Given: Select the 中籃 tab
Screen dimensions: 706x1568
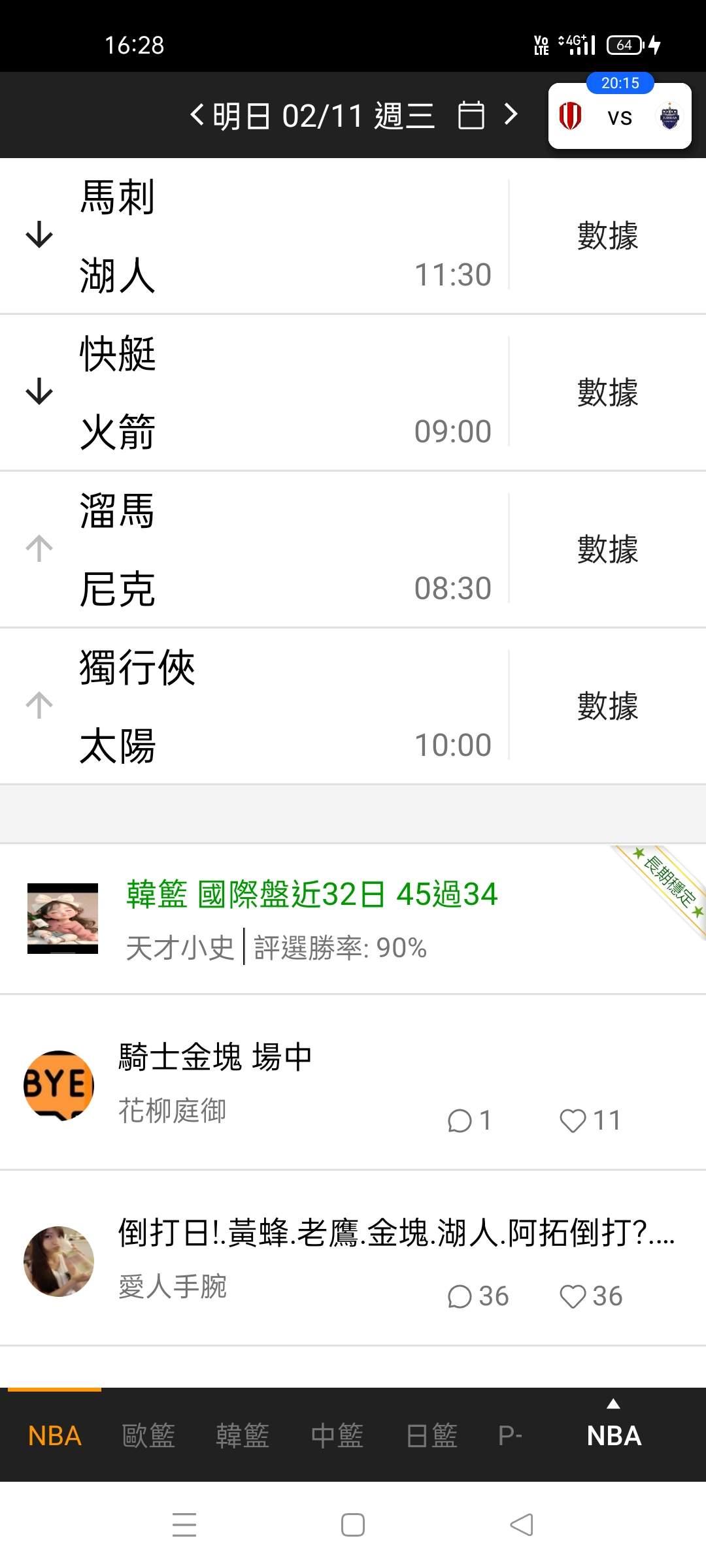Looking at the screenshot, I should pos(337,1435).
